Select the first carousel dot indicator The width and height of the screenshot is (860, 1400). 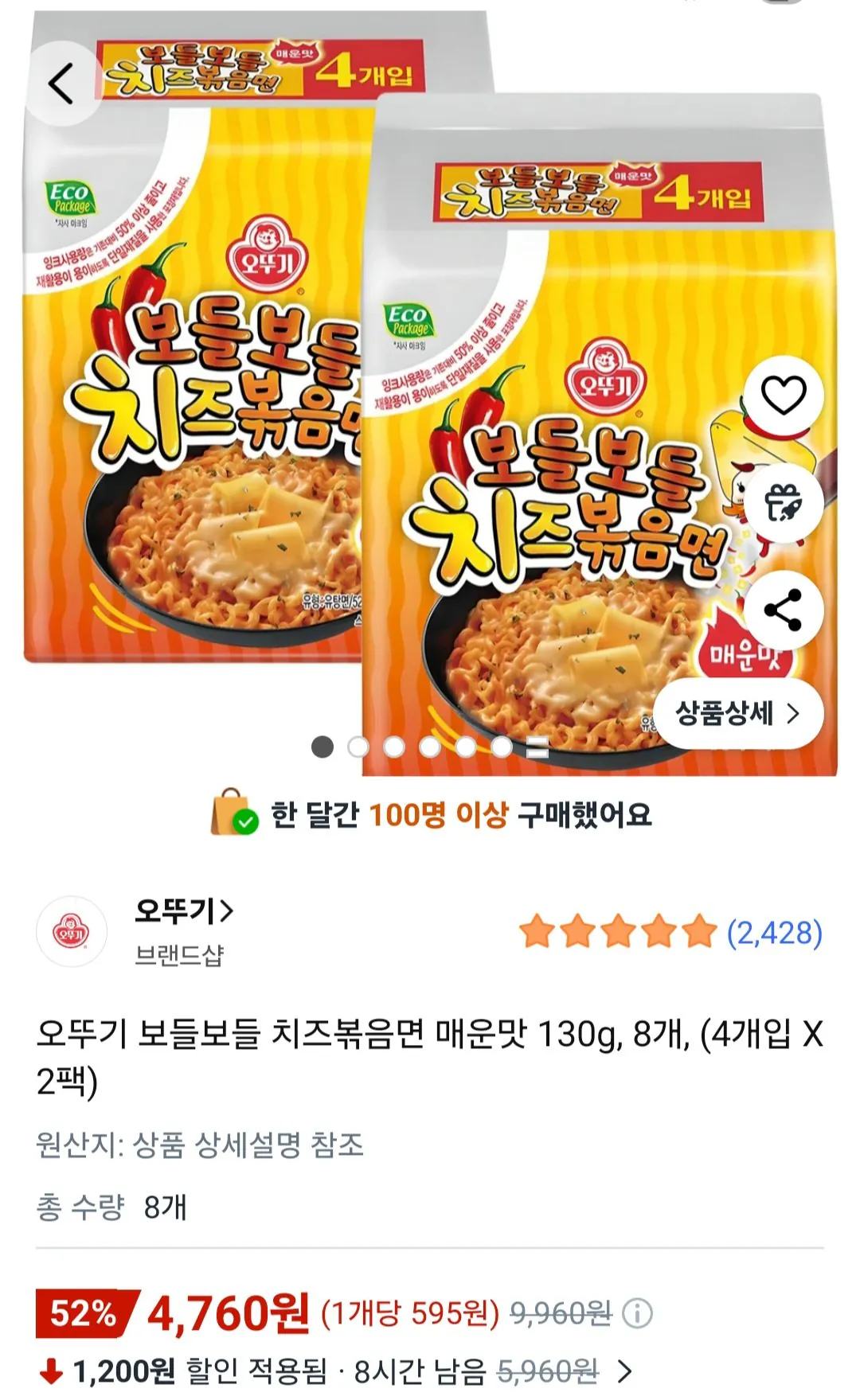(321, 747)
